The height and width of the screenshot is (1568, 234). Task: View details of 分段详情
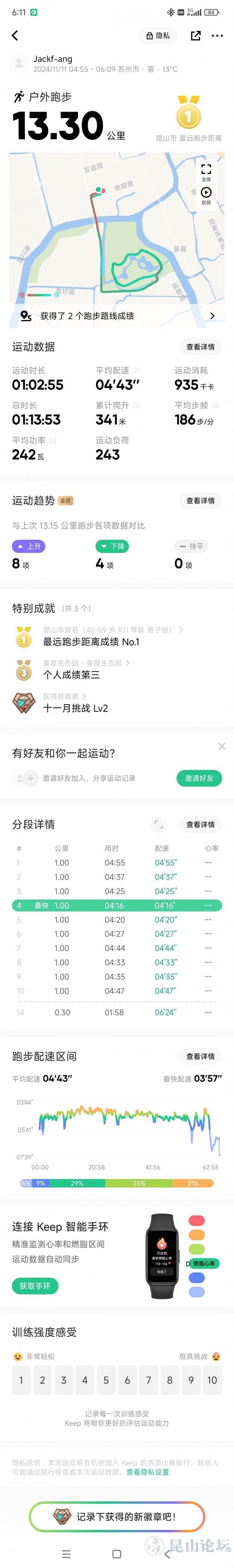click(x=200, y=825)
